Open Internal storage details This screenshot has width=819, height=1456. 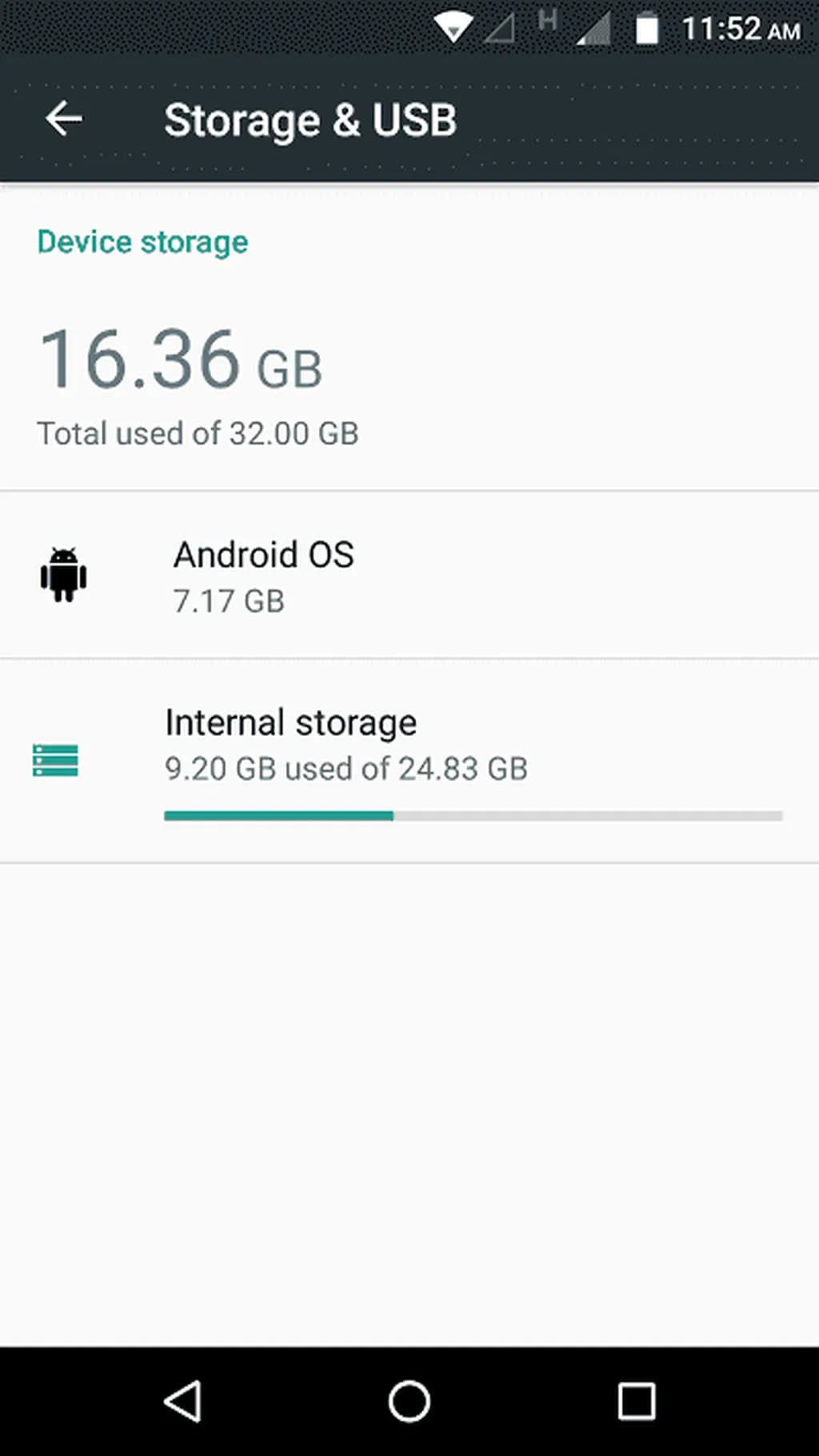(x=408, y=760)
